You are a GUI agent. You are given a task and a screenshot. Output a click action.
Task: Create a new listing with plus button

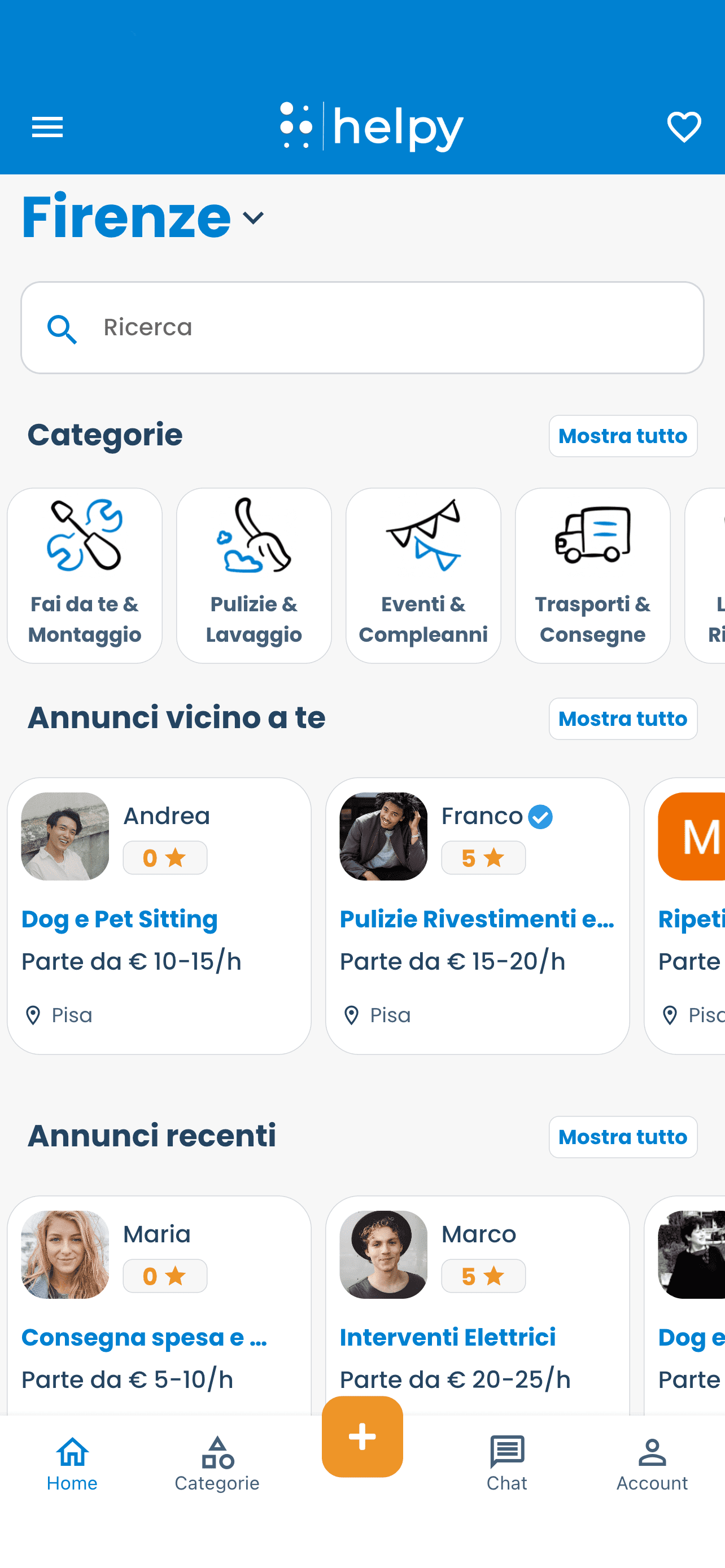click(x=362, y=1436)
